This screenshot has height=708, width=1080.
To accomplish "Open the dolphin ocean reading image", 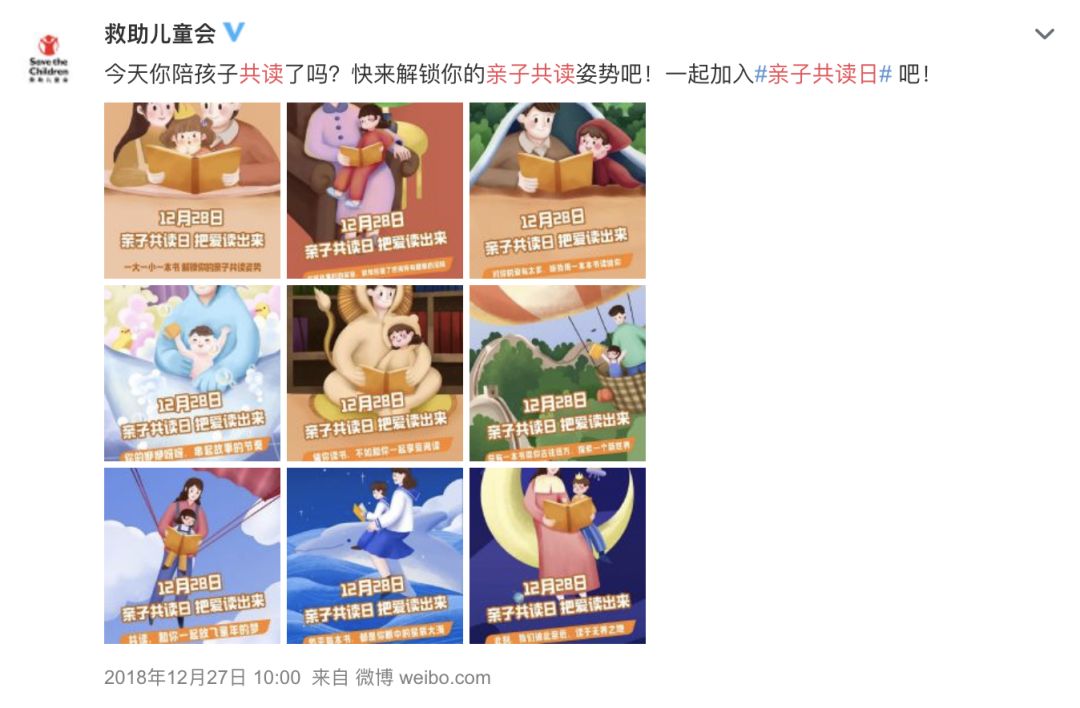I will [x=375, y=556].
